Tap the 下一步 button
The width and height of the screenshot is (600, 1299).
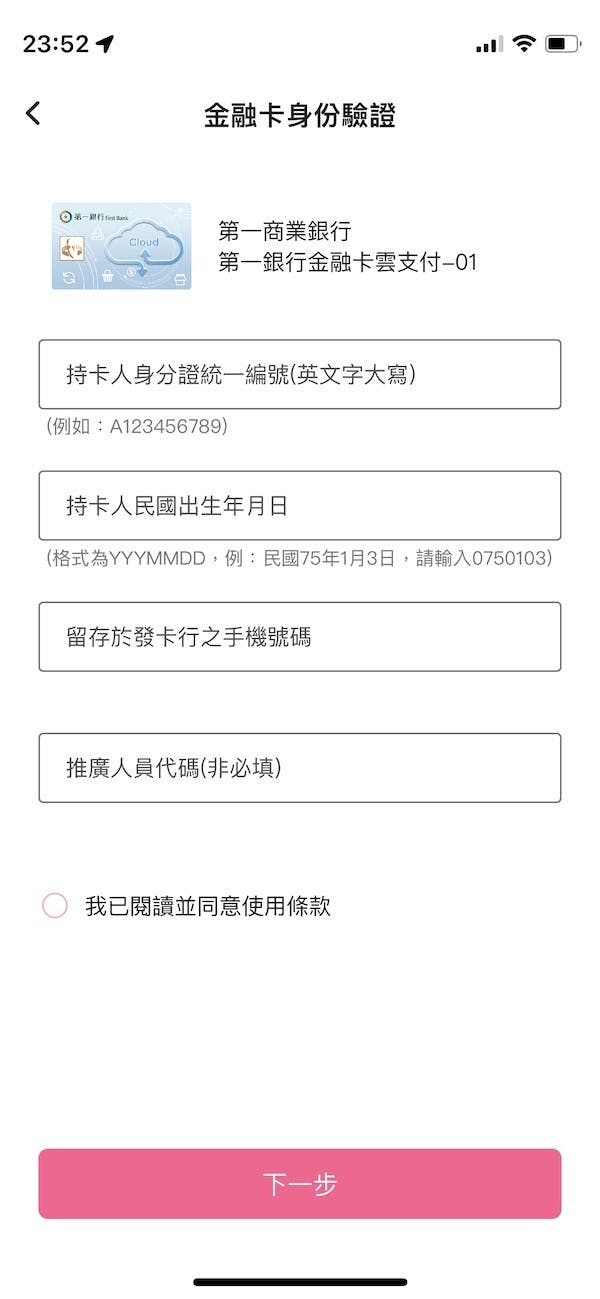[x=300, y=1184]
